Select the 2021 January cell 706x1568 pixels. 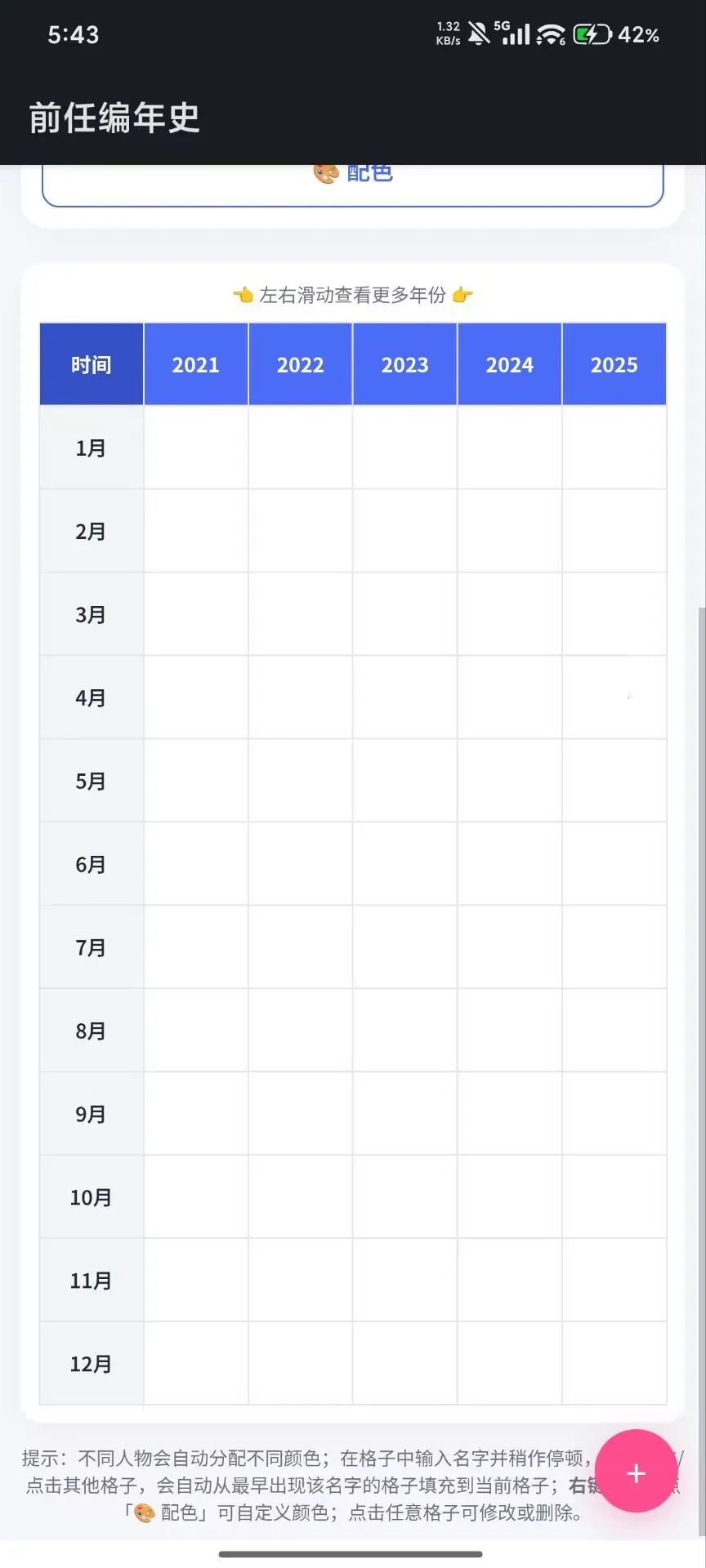click(196, 448)
